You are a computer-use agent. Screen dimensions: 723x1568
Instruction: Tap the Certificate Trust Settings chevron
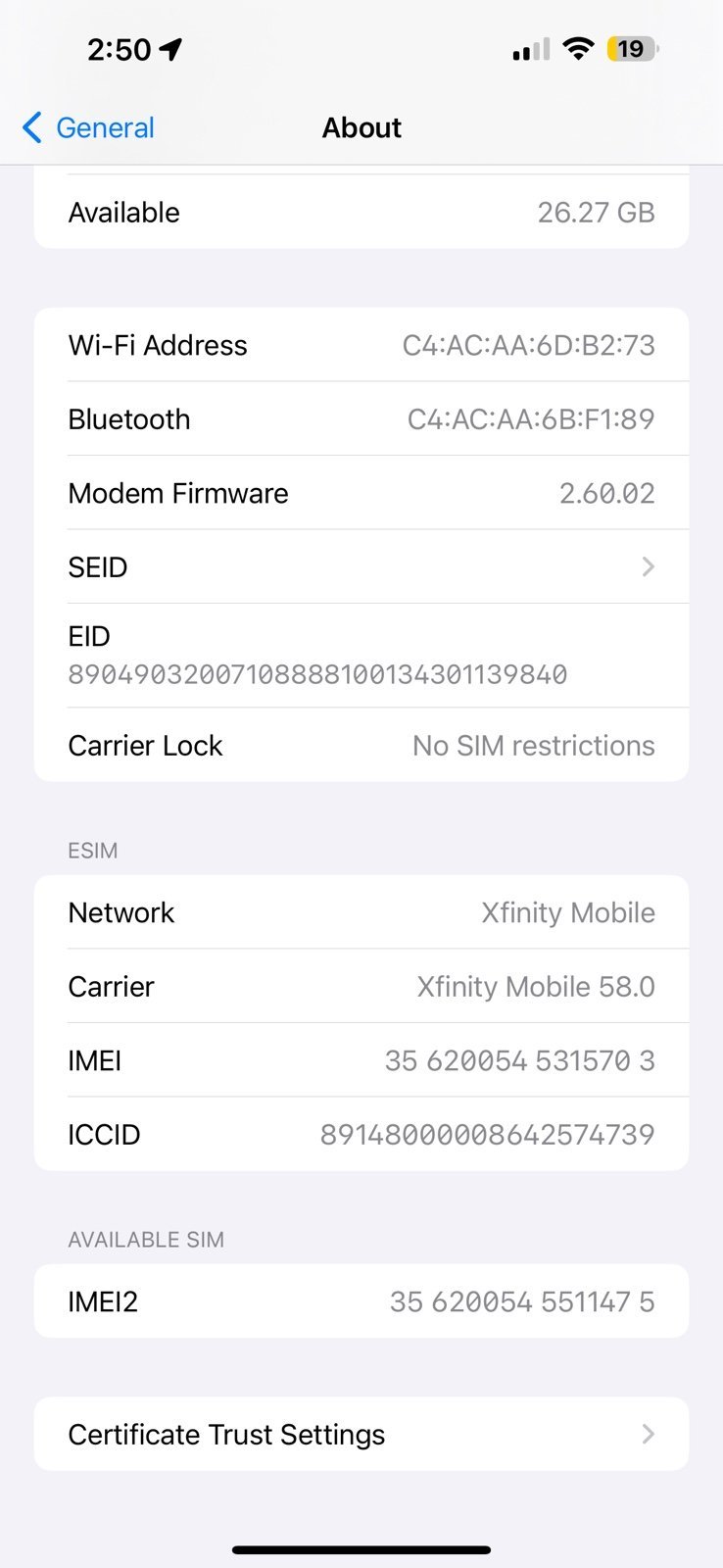(x=648, y=1434)
